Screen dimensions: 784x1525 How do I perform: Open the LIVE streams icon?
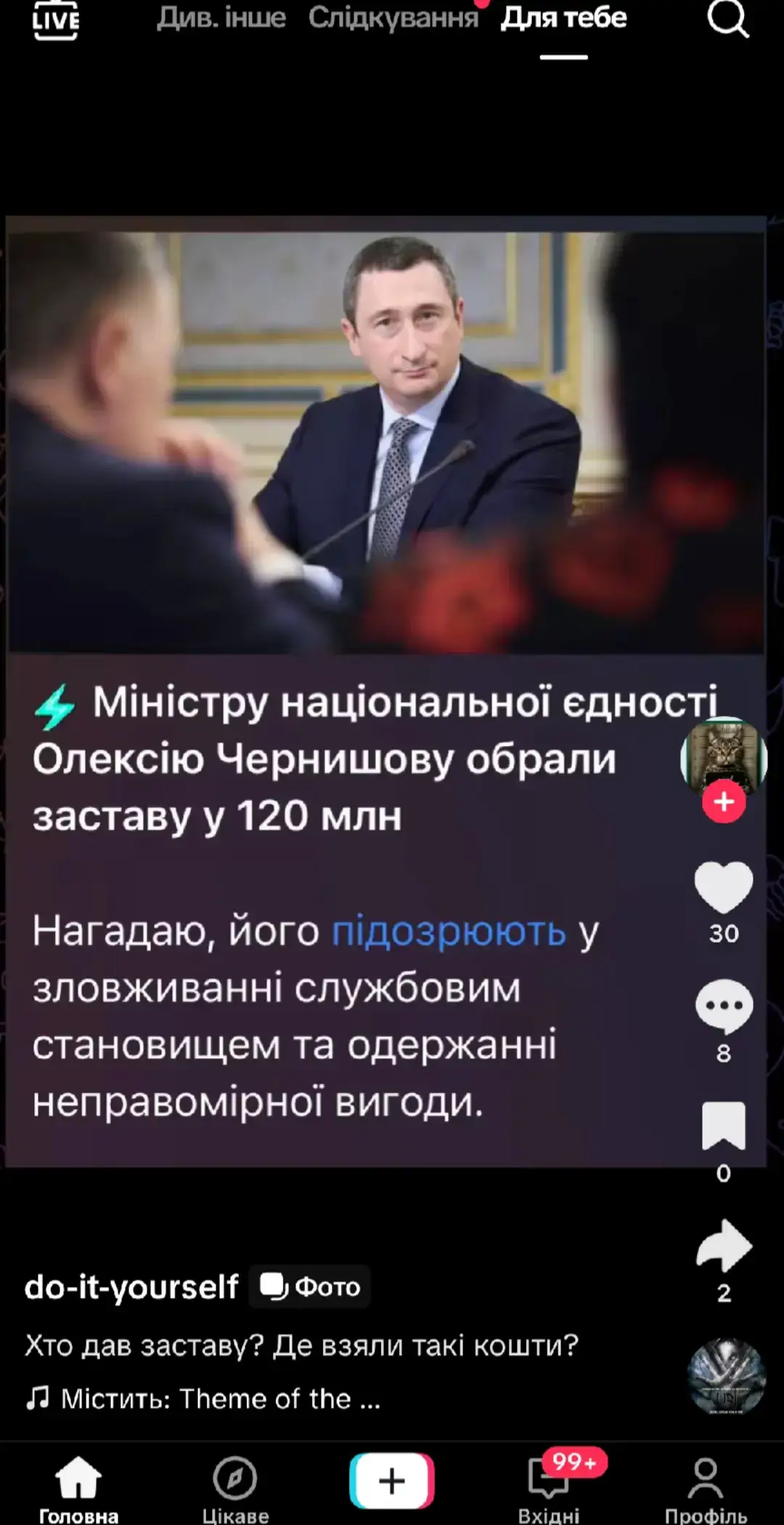point(56,20)
